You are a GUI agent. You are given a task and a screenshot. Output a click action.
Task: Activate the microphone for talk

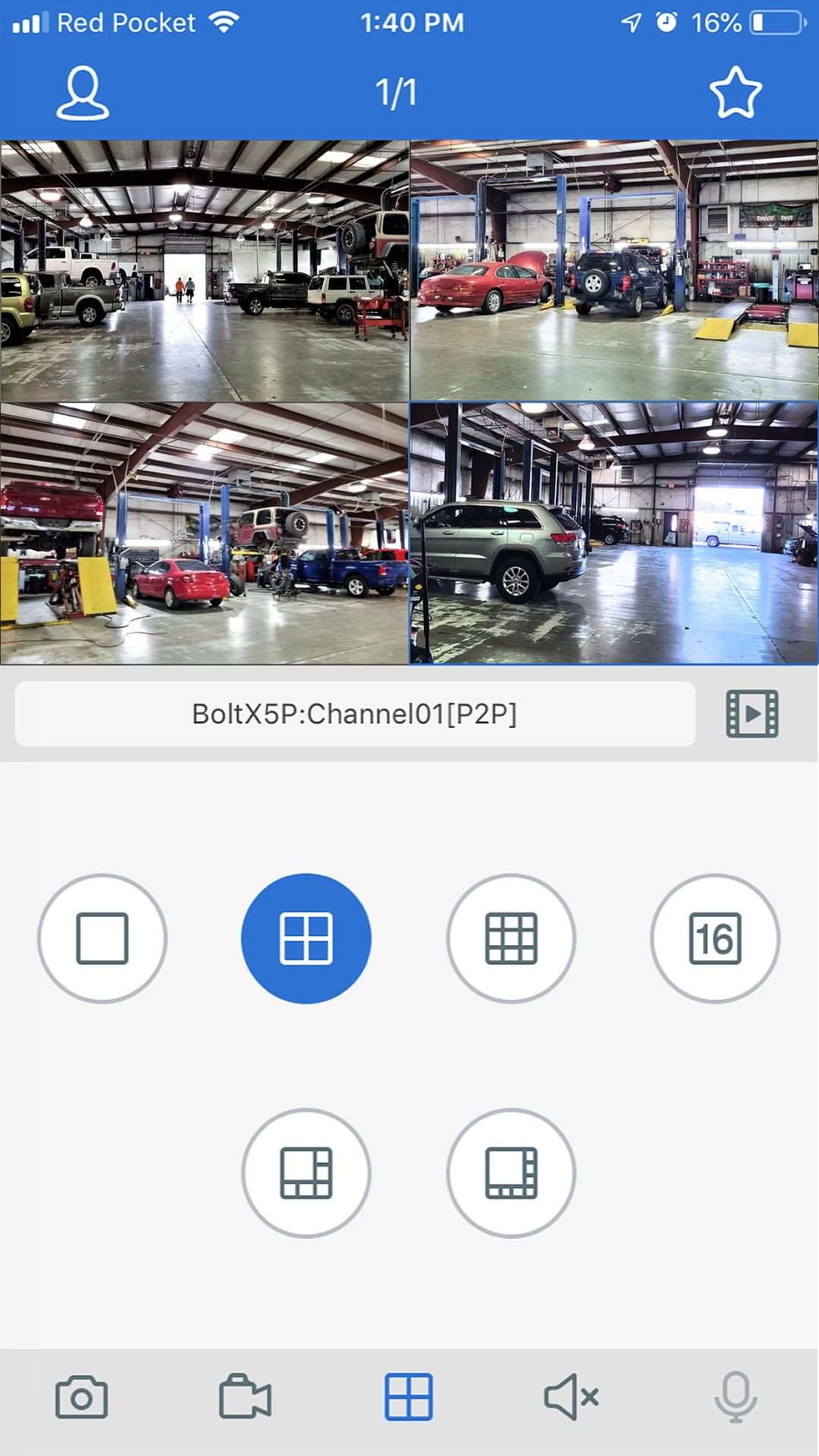[736, 1397]
